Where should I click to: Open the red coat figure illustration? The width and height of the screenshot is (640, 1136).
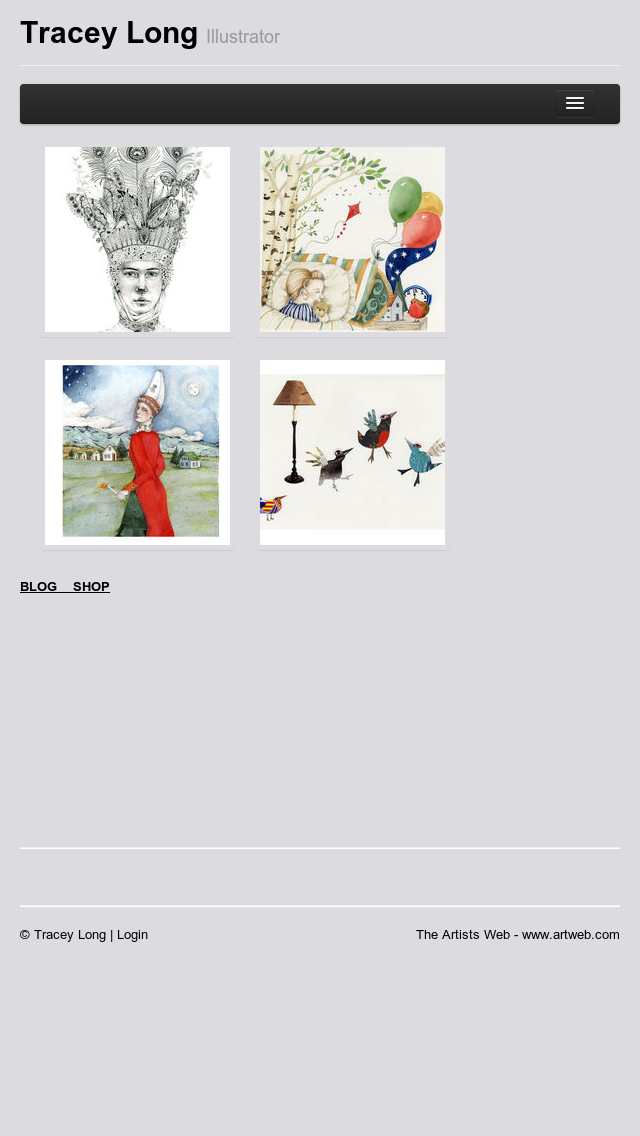(x=137, y=453)
